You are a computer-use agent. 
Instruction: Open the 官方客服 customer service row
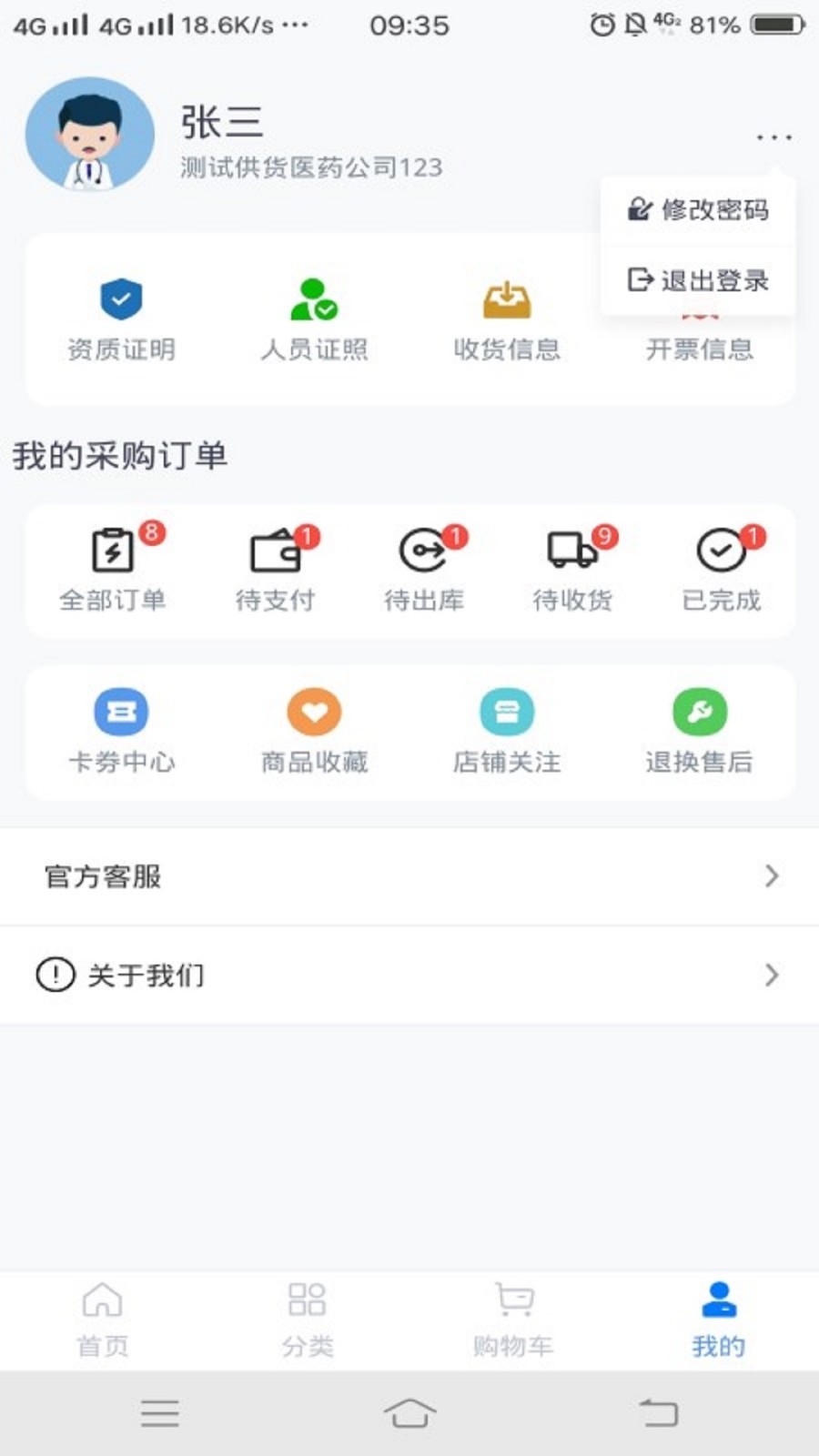coord(409,876)
